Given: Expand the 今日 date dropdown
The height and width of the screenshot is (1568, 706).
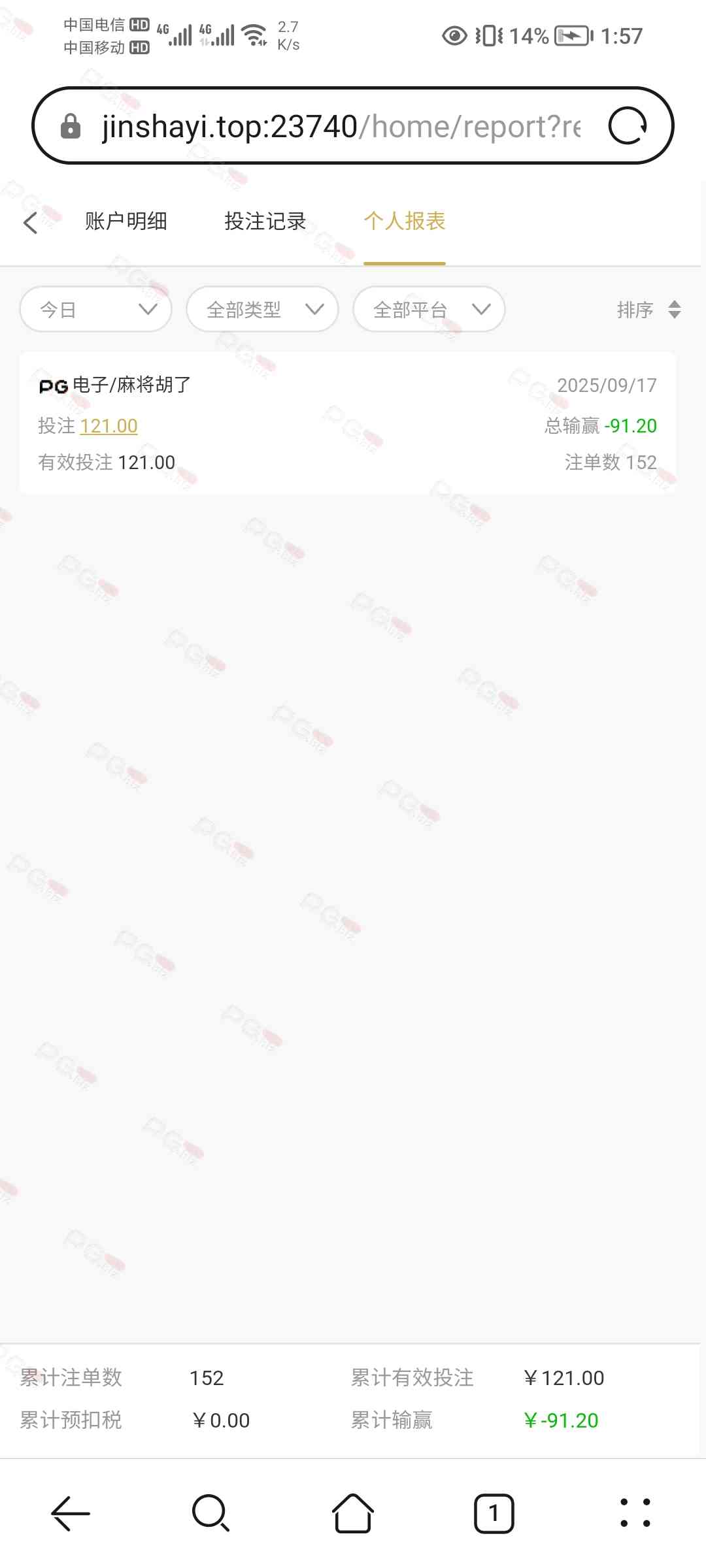Looking at the screenshot, I should pos(96,309).
